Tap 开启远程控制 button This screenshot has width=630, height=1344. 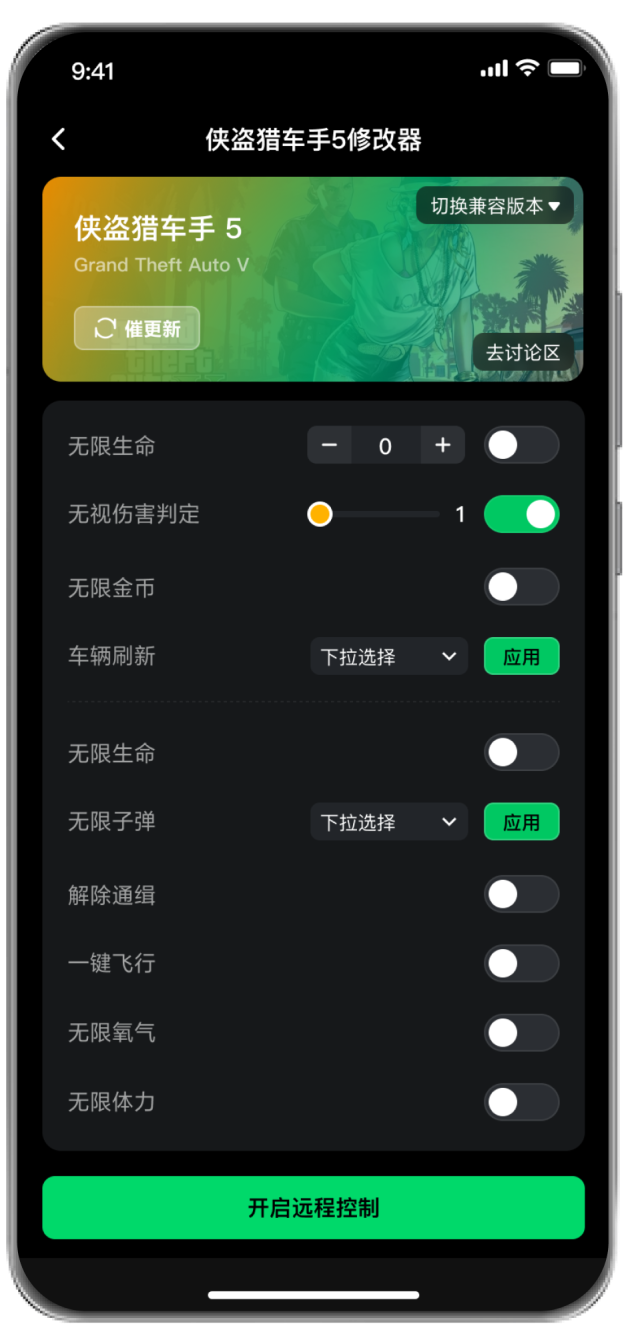pyautogui.click(x=313, y=1208)
